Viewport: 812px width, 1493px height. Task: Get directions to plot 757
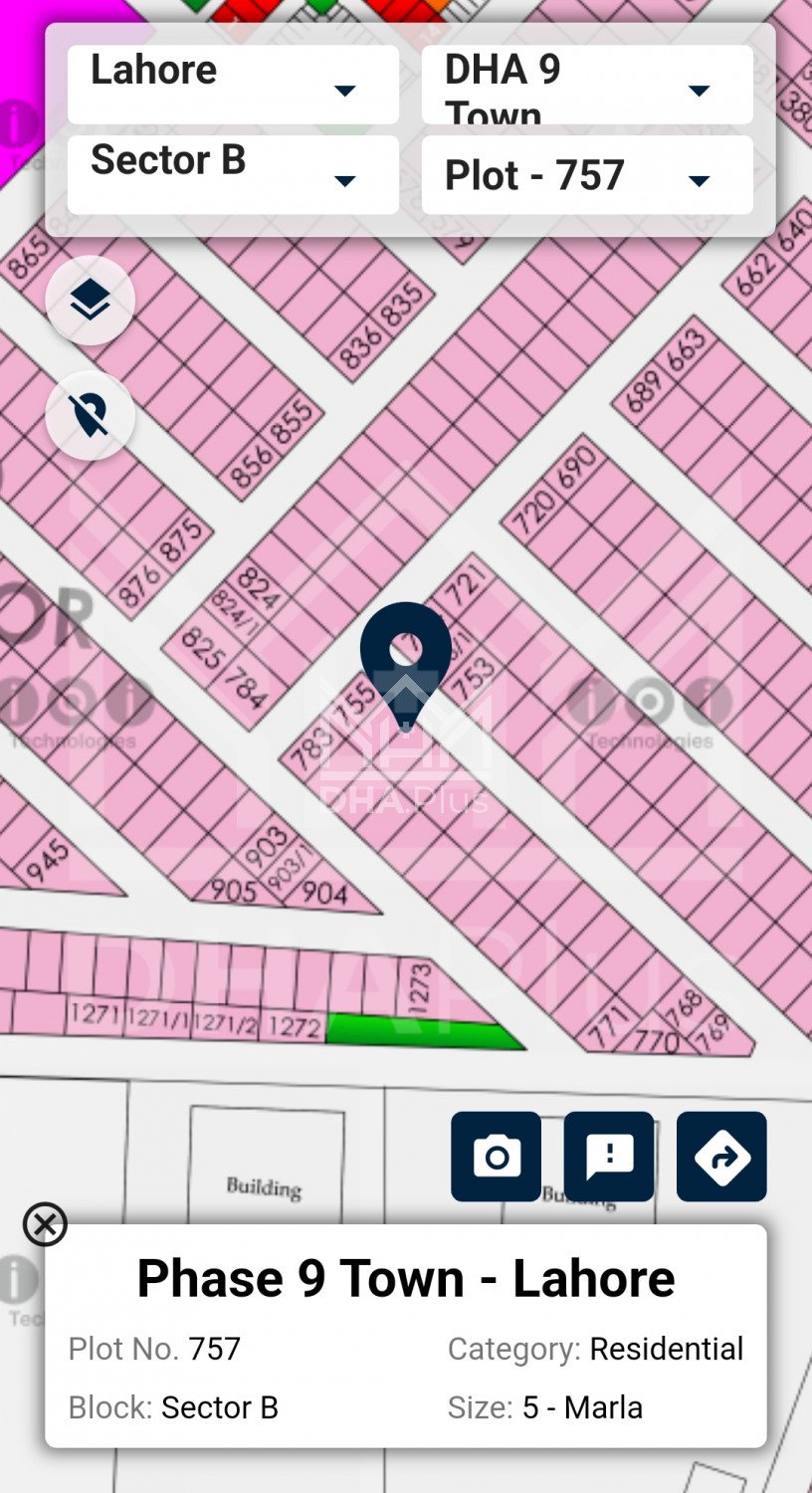[x=721, y=1157]
